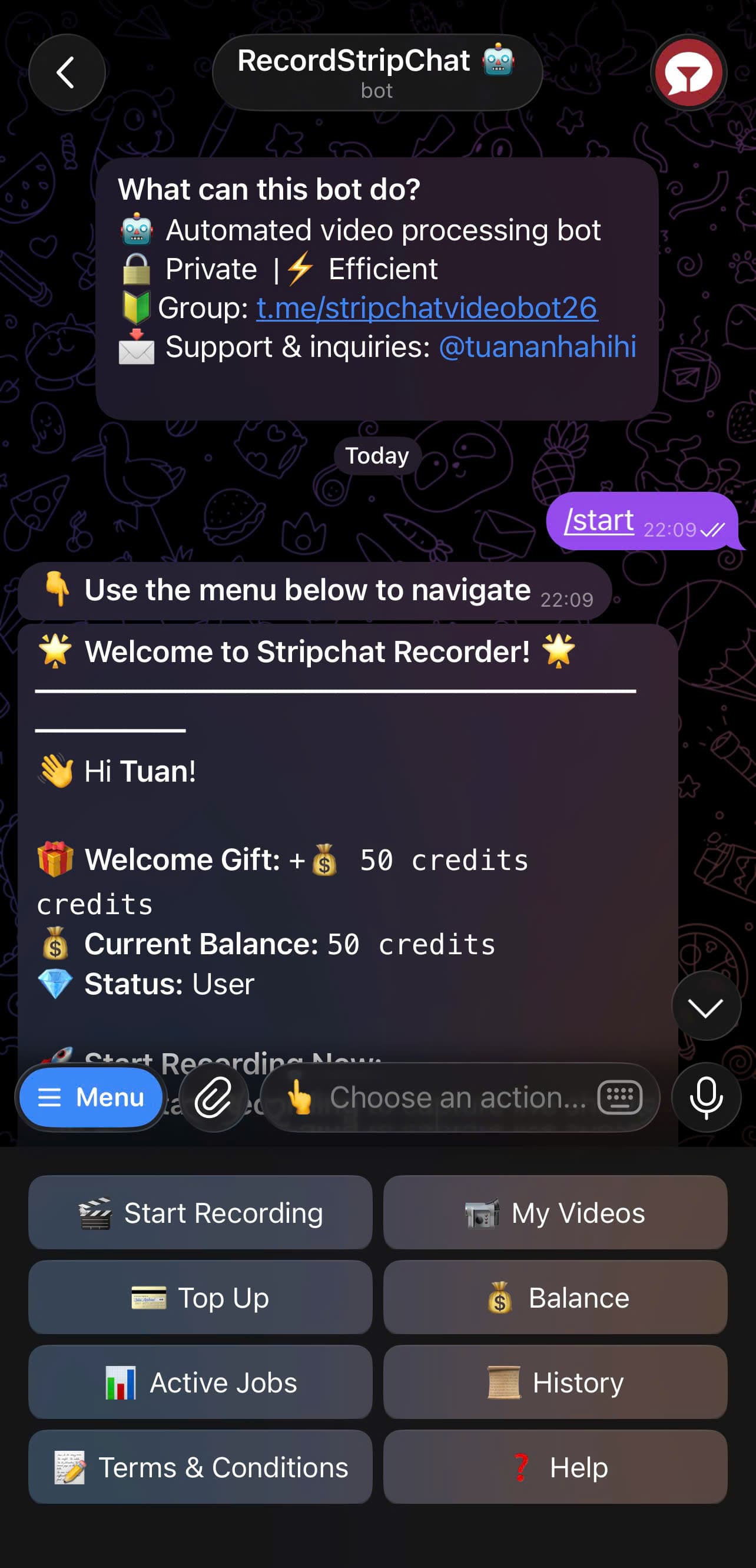This screenshot has width=756, height=1568.
Task: Jump to the latest message
Action: 705,1005
